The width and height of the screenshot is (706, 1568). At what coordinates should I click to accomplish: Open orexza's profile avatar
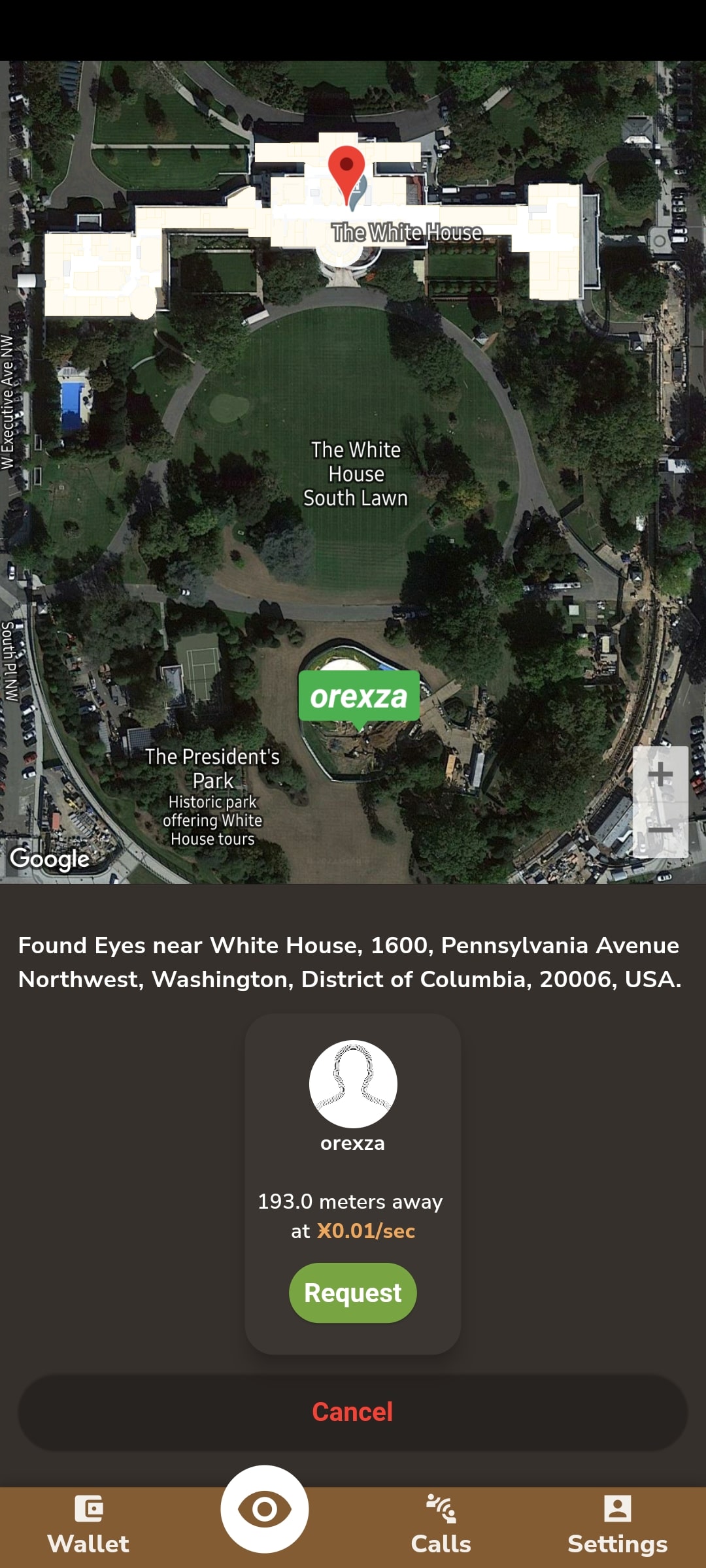coord(353,1084)
